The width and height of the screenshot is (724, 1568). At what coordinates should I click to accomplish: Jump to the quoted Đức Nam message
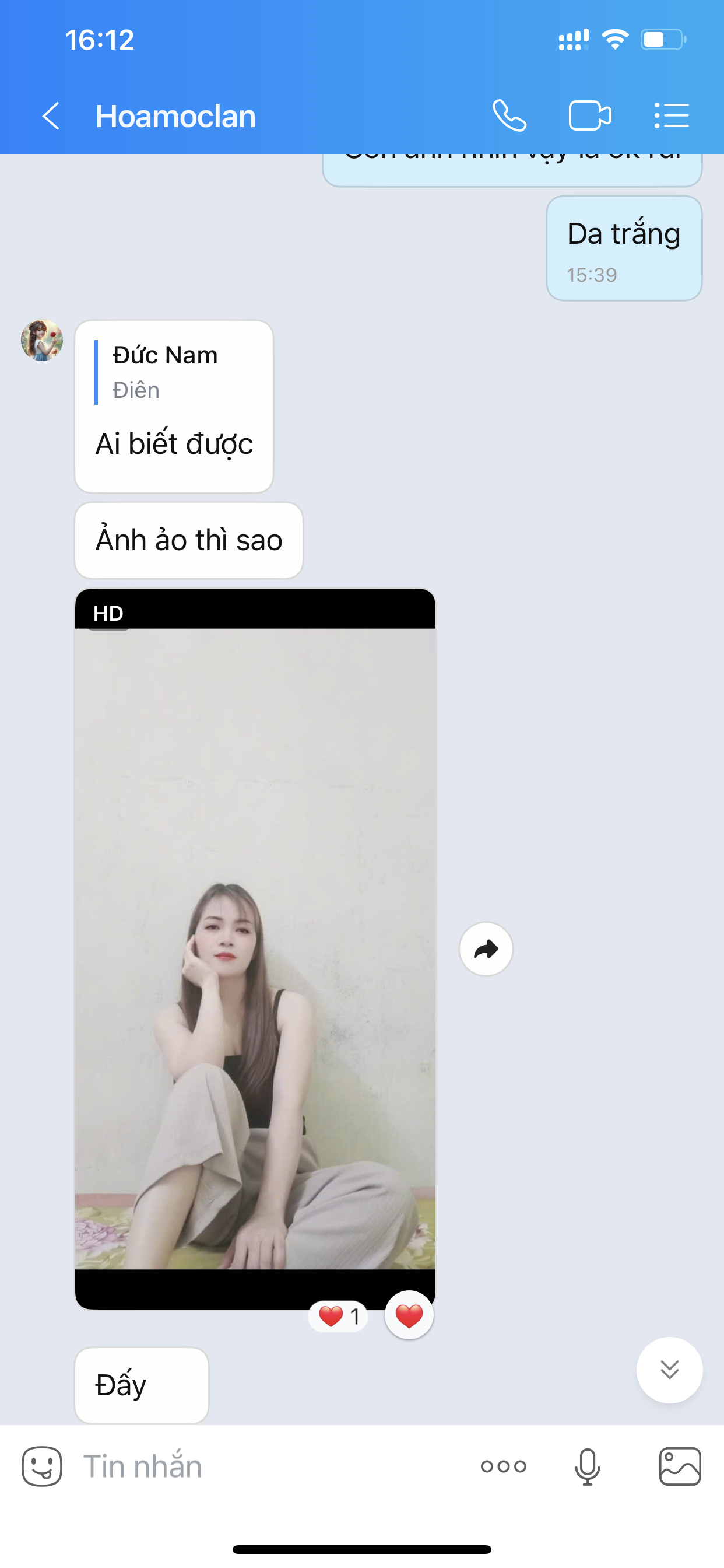(x=164, y=372)
